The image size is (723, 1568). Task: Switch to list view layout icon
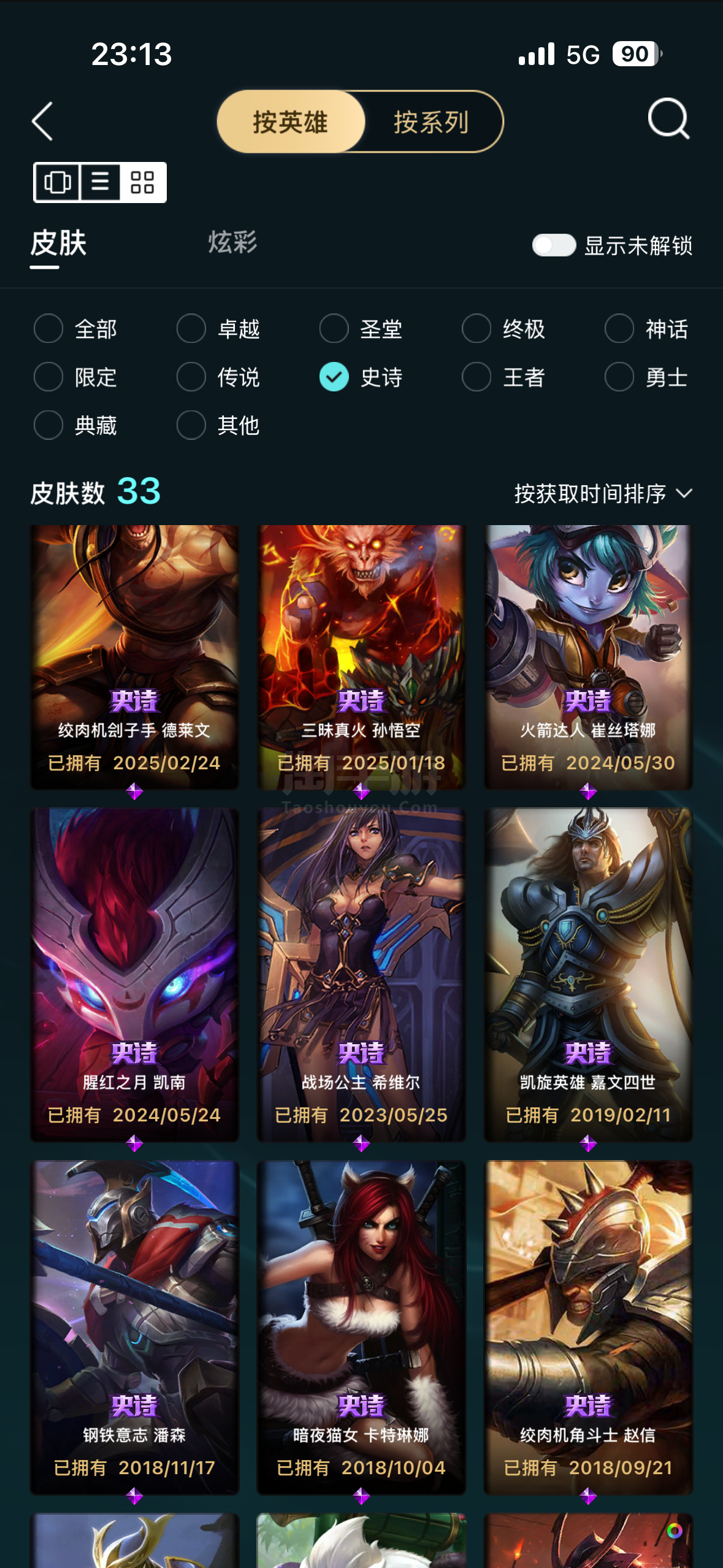(x=101, y=182)
